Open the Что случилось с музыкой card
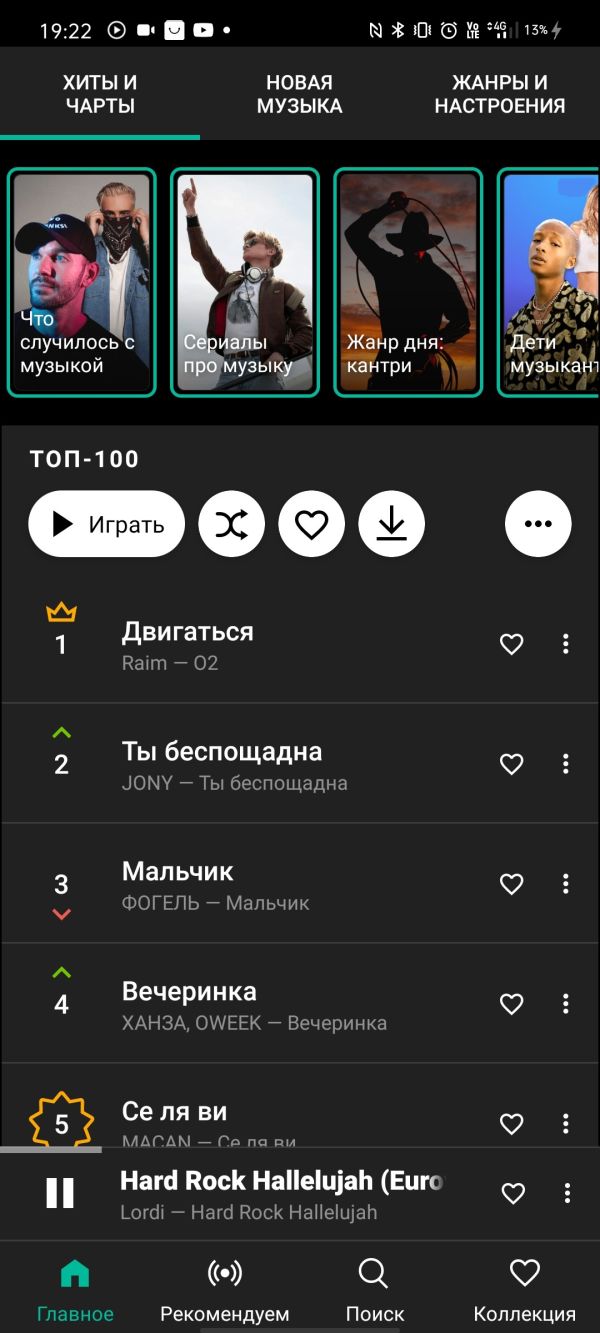The height and width of the screenshot is (1333, 600). (x=82, y=282)
